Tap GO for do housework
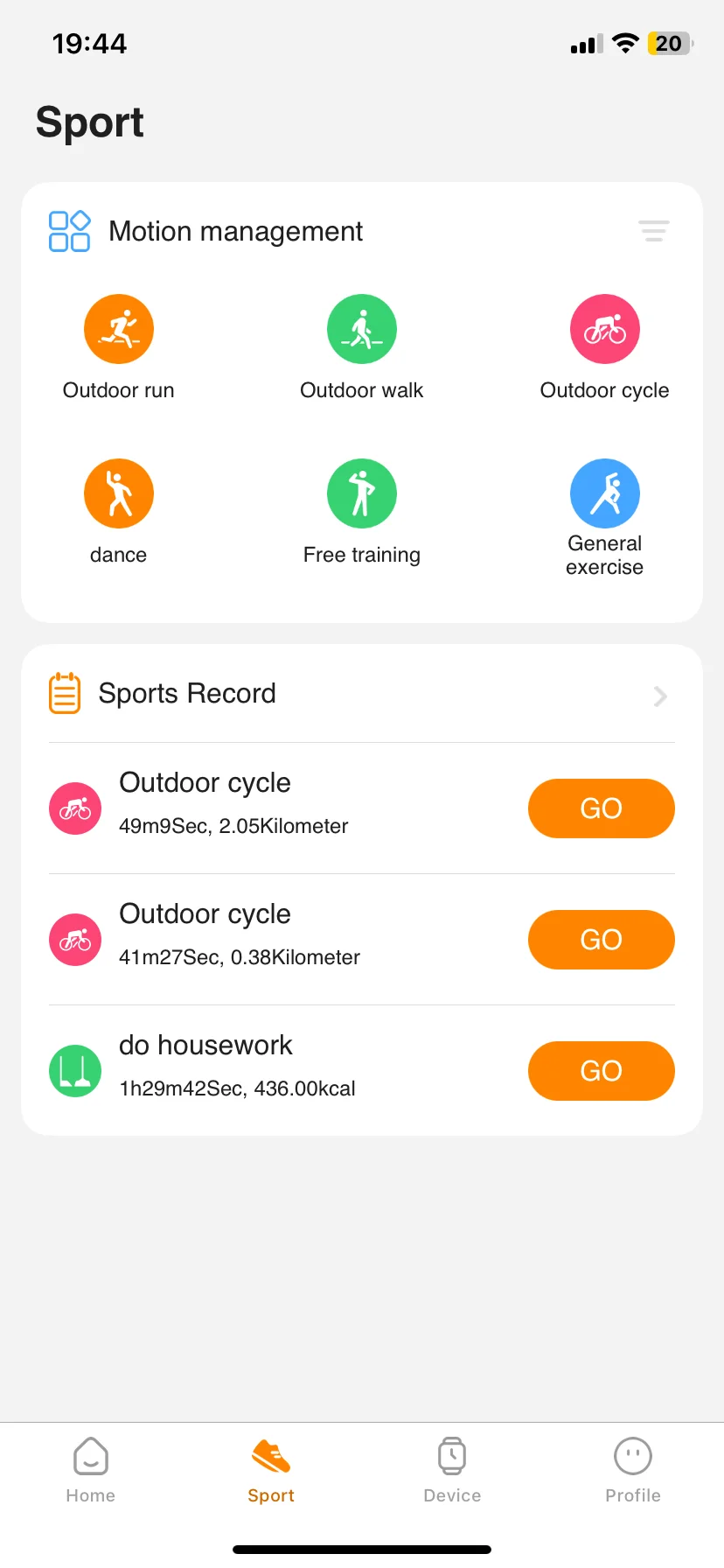 pos(601,1071)
